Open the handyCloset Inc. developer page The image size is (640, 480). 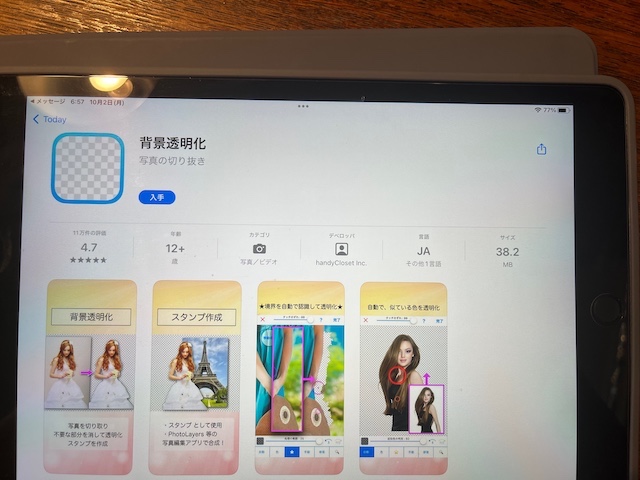342,249
